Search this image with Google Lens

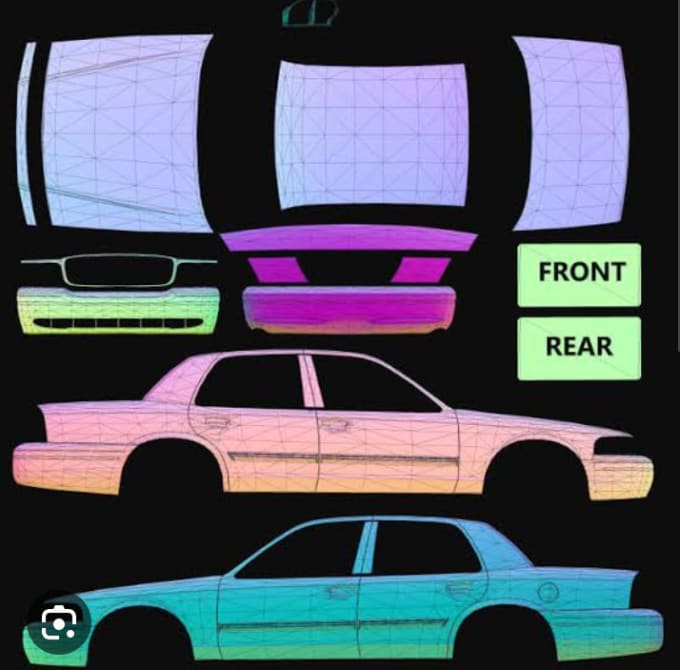click(x=59, y=625)
